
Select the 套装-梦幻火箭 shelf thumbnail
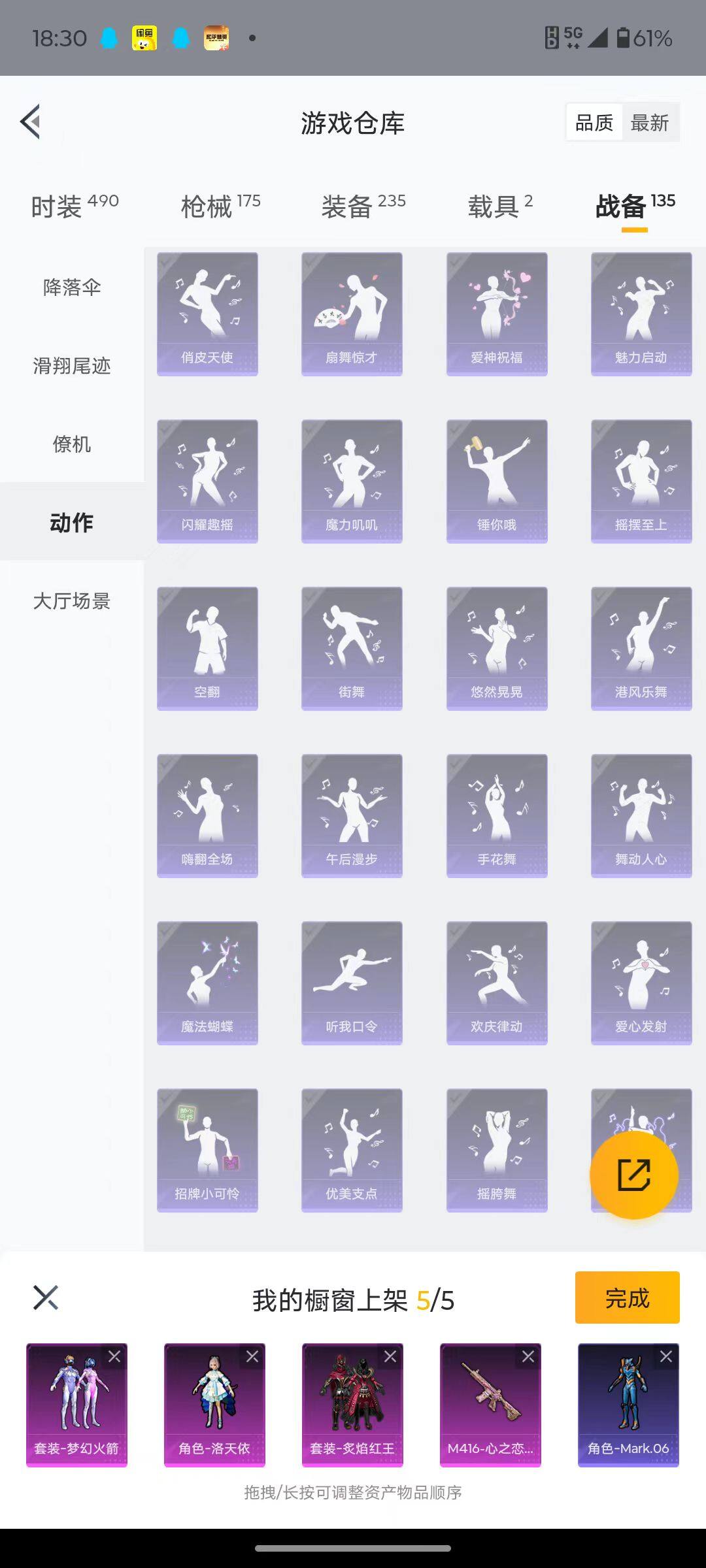(76, 1405)
